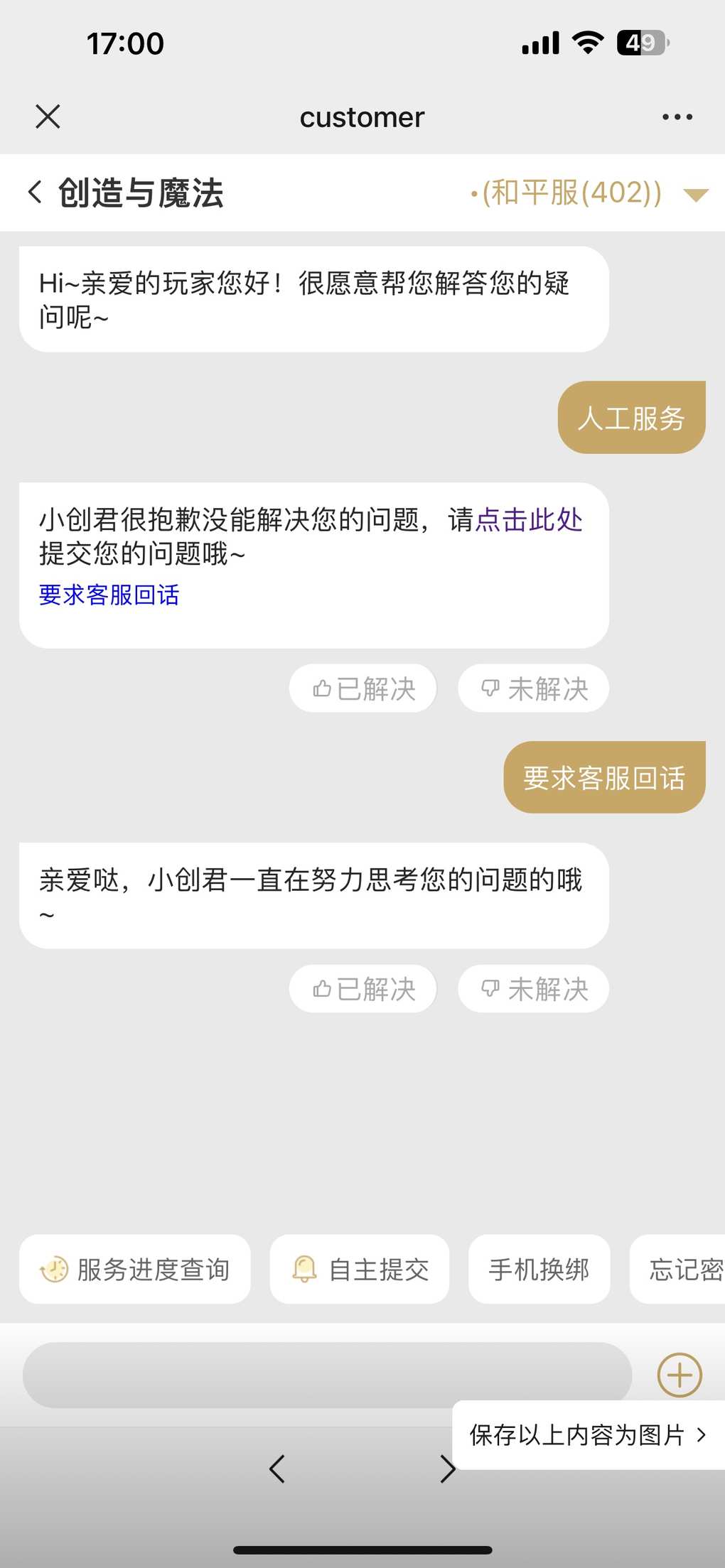Open the three-dot overflow menu
This screenshot has height=1568, width=725.
(x=677, y=117)
